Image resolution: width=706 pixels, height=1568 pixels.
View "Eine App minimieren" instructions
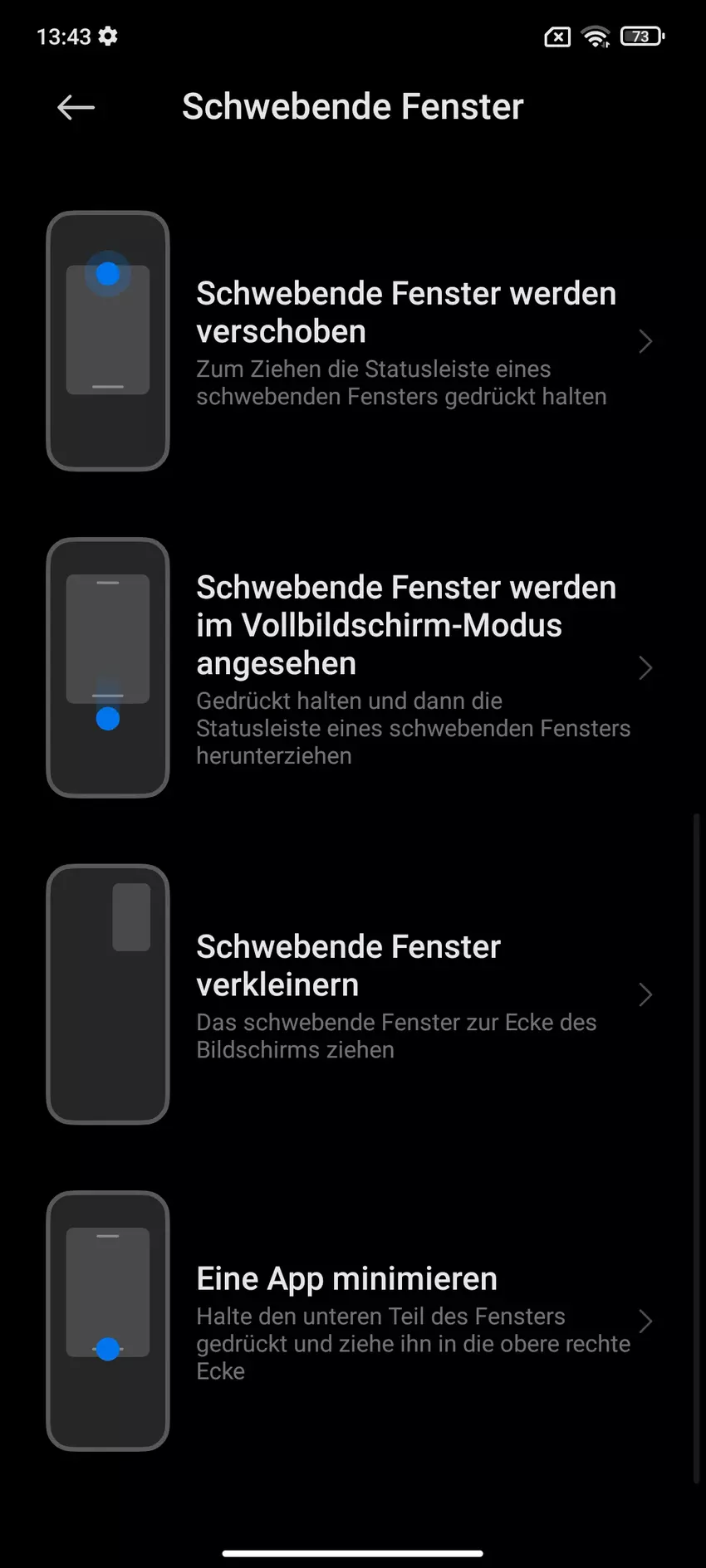click(x=405, y=1321)
